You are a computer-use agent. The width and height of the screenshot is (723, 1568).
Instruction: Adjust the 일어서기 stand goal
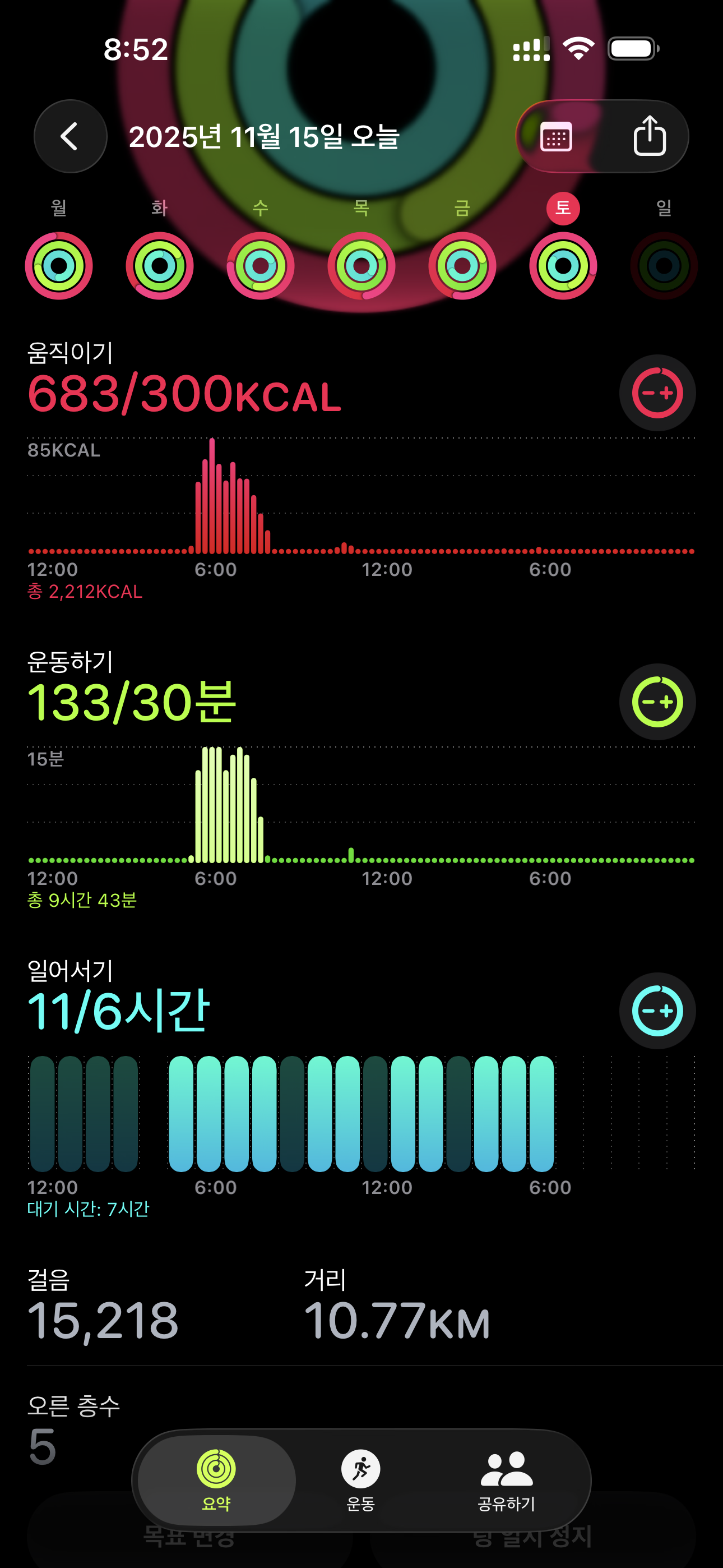click(657, 1011)
